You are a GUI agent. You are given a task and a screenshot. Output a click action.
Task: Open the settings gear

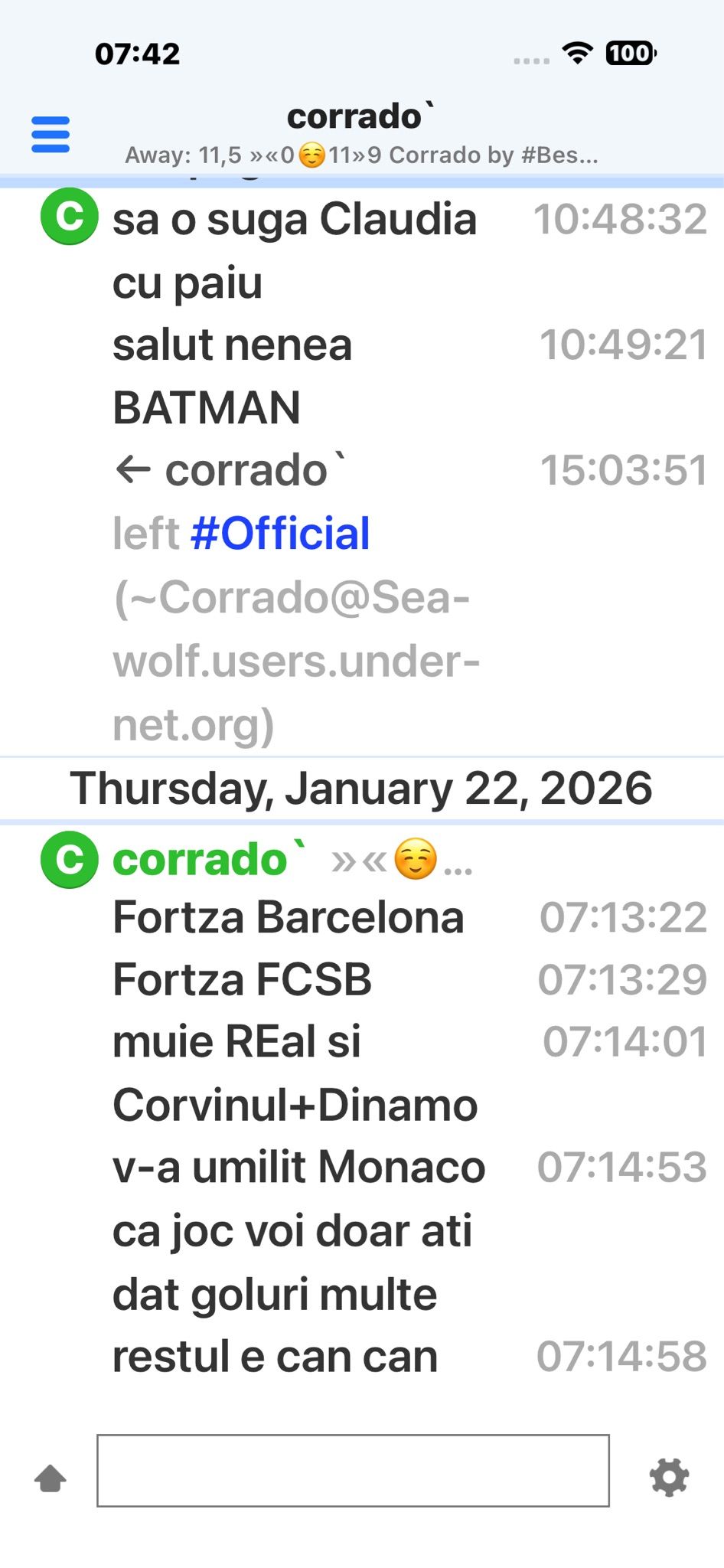pos(669,1477)
